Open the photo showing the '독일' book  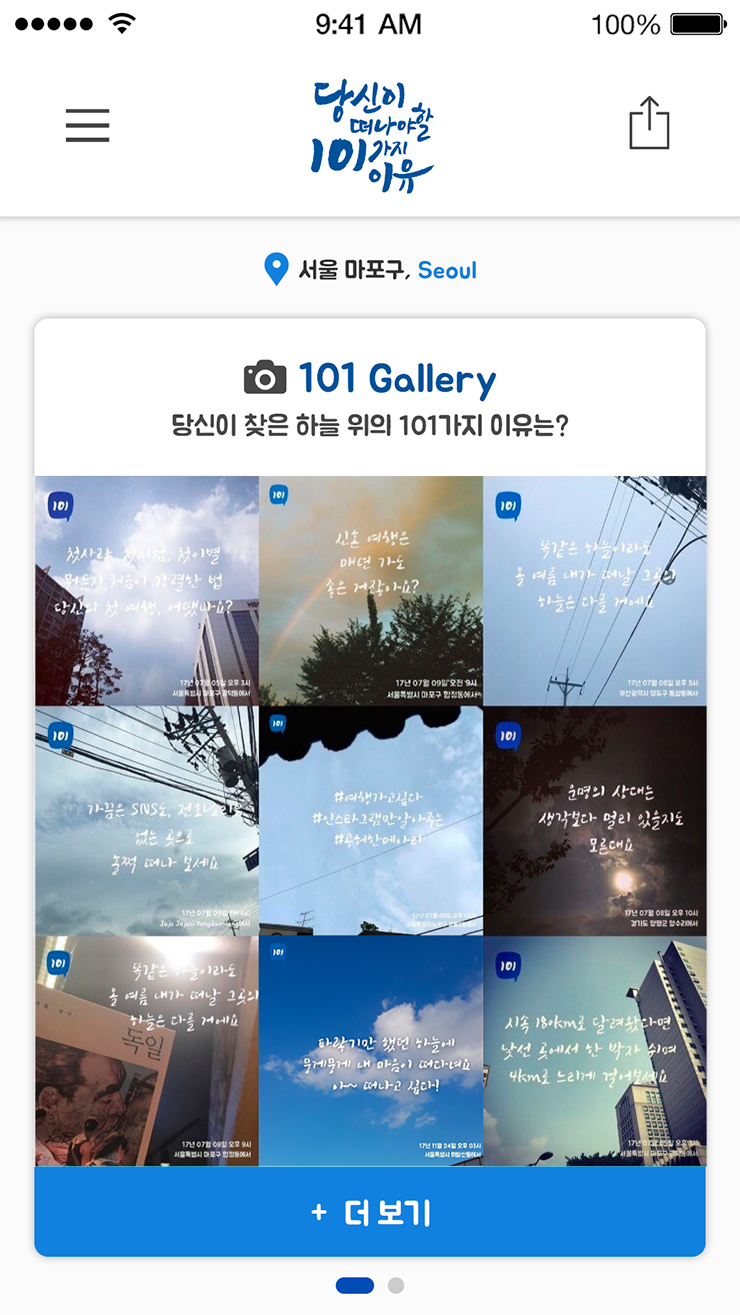(147, 1051)
